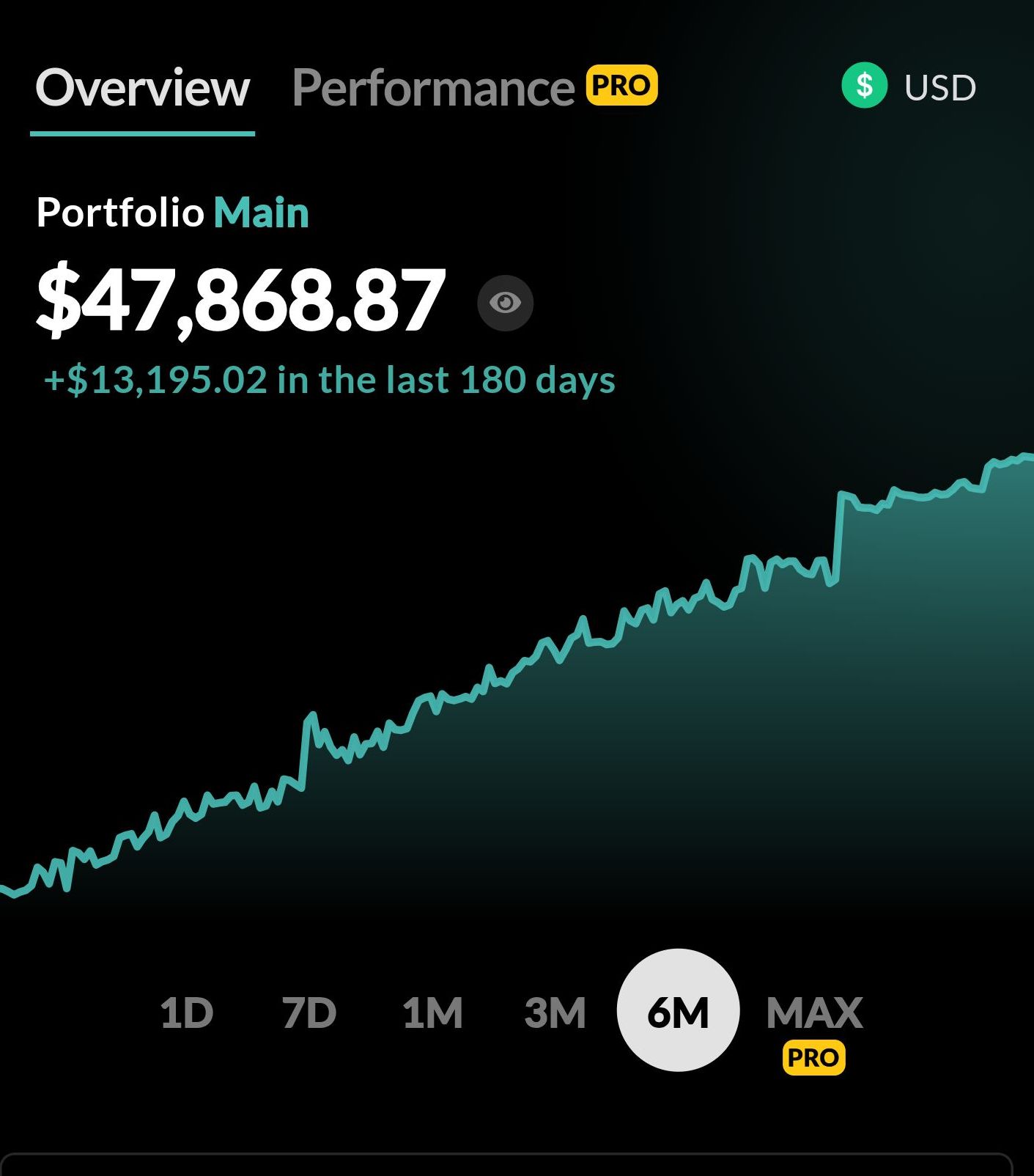Change the USD currency selector
1034x1176 pixels.
(909, 87)
